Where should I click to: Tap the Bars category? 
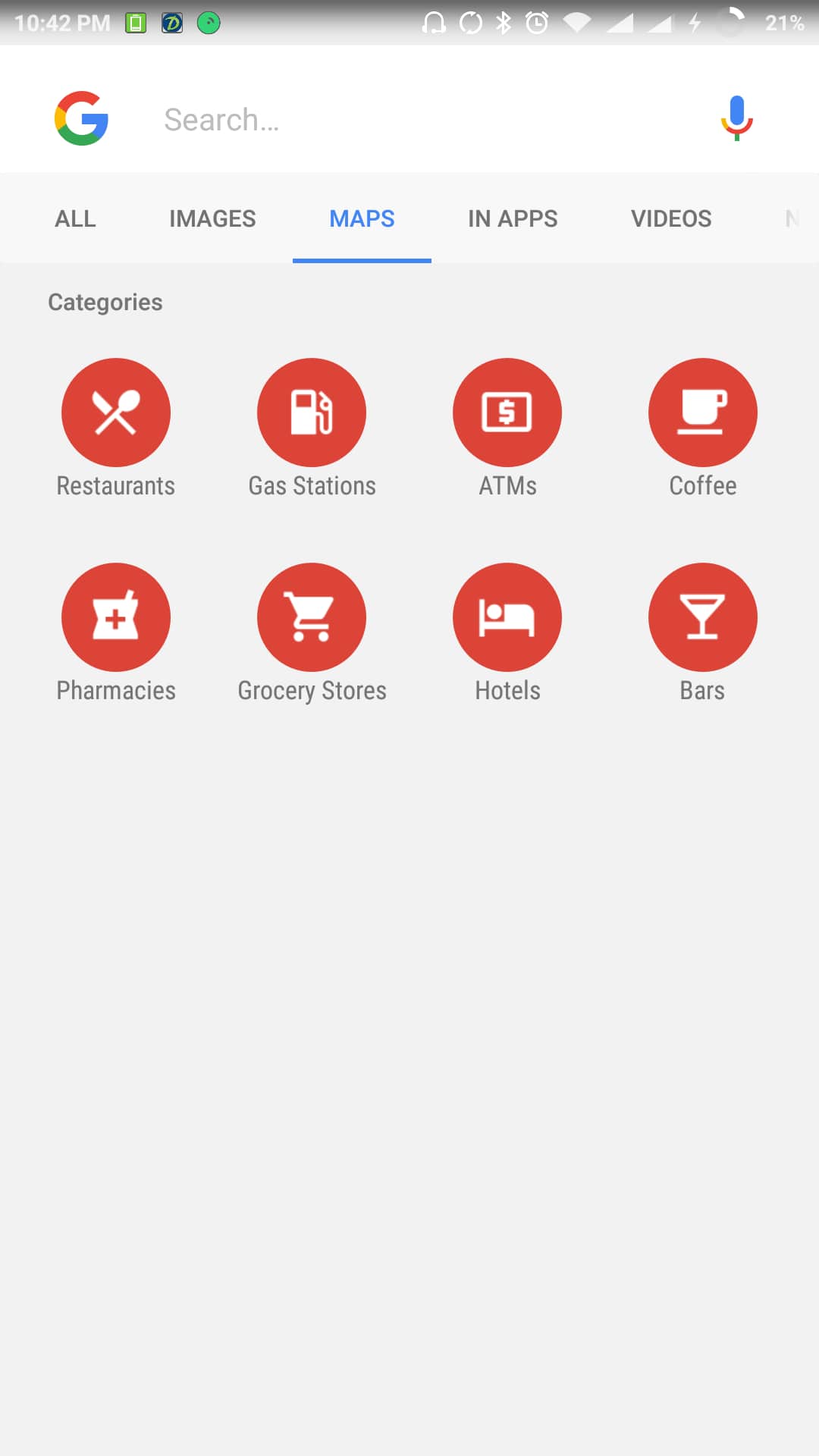(703, 617)
